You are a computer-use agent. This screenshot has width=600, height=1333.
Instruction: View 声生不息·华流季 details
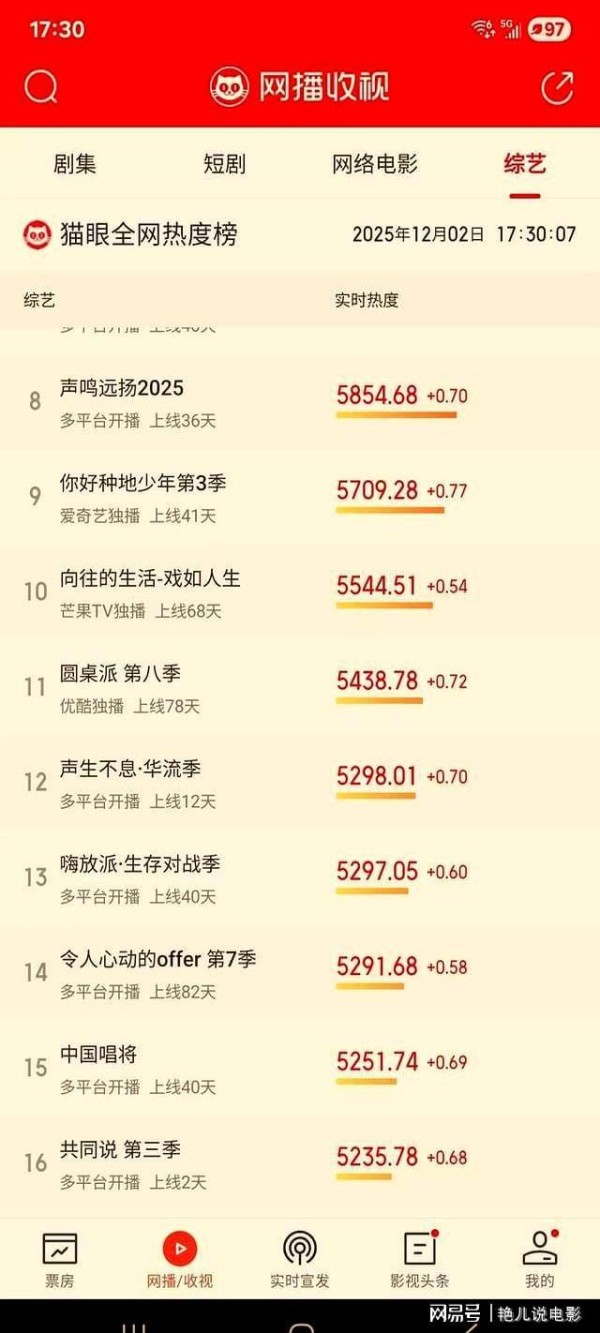(x=130, y=769)
